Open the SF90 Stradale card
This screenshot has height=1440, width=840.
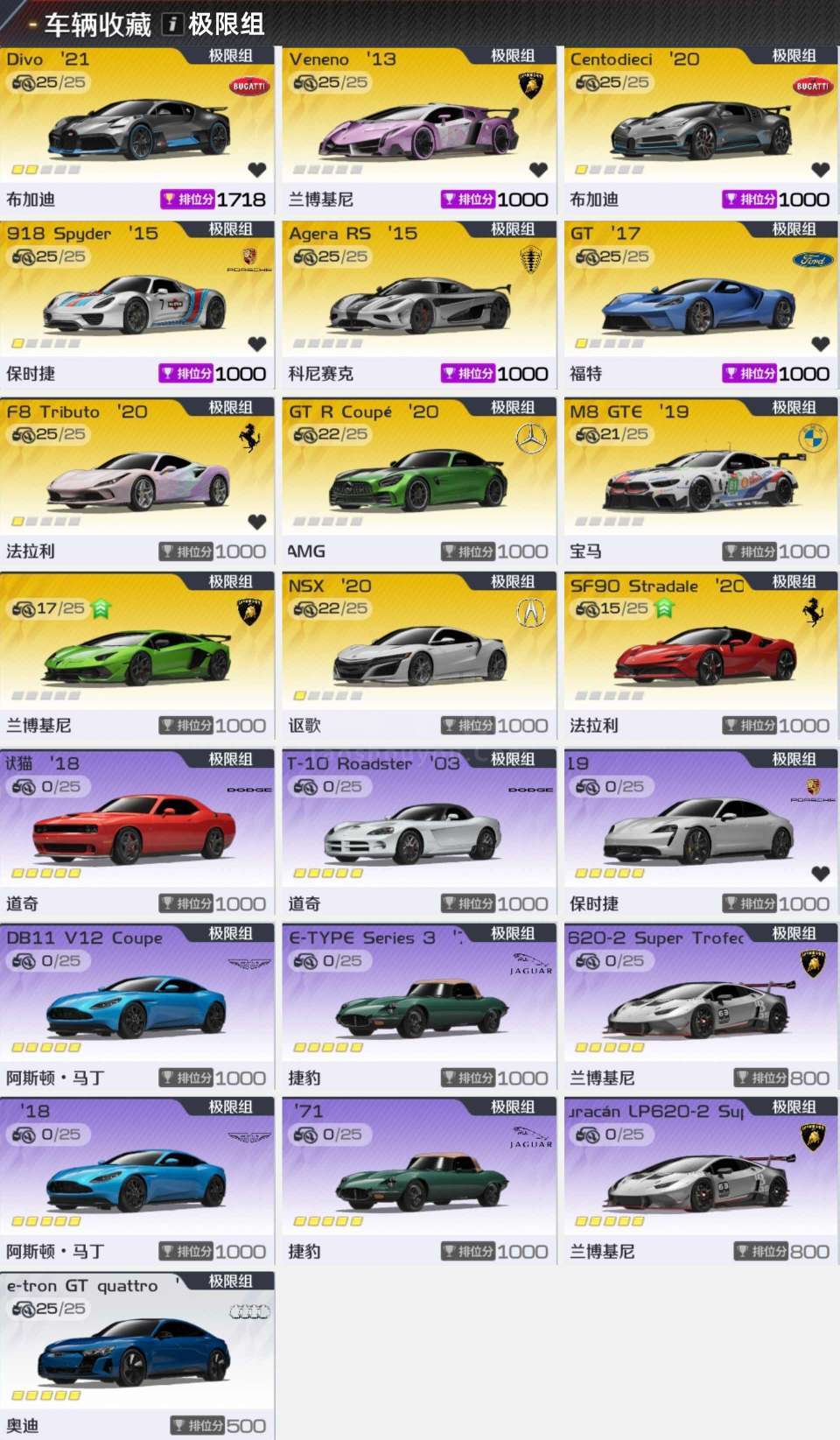(701, 657)
